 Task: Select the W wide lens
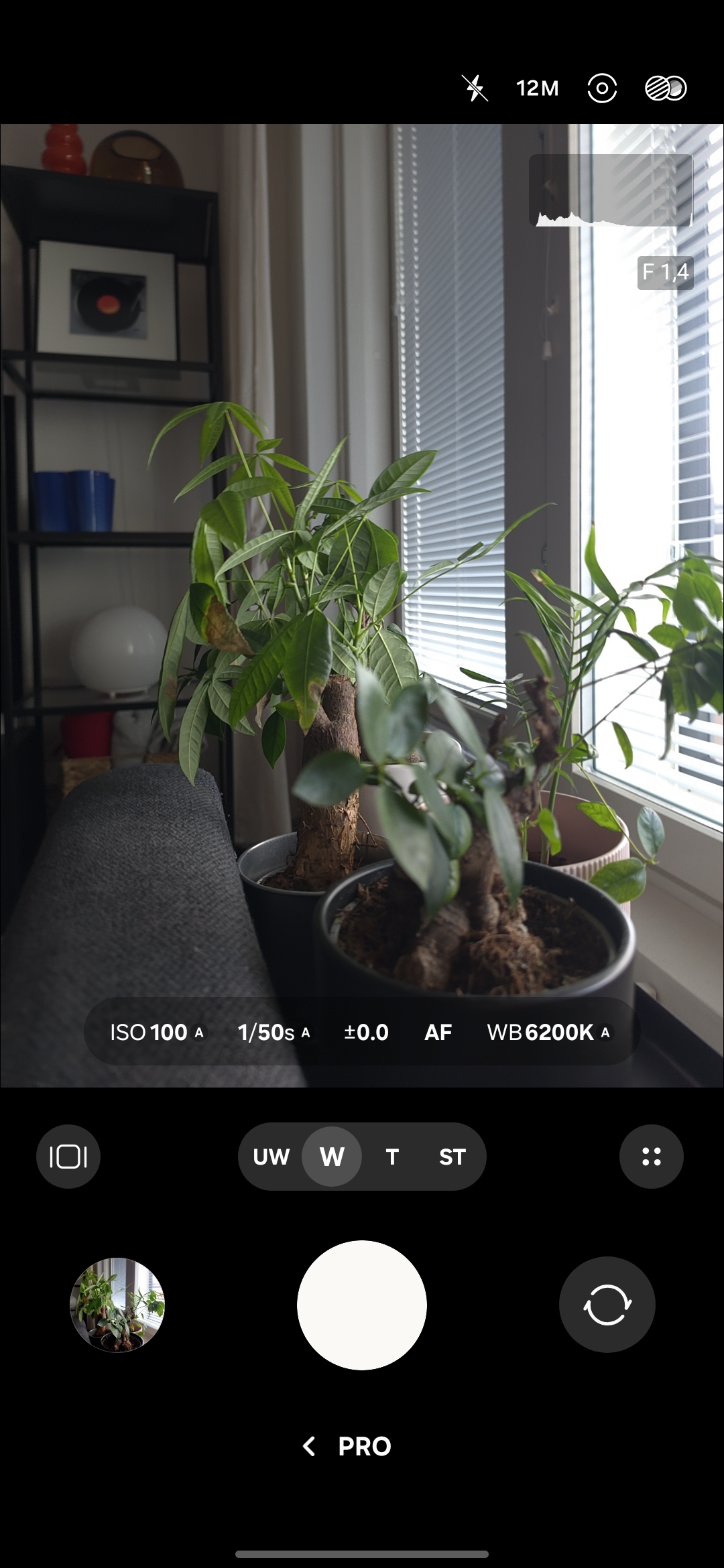332,1157
